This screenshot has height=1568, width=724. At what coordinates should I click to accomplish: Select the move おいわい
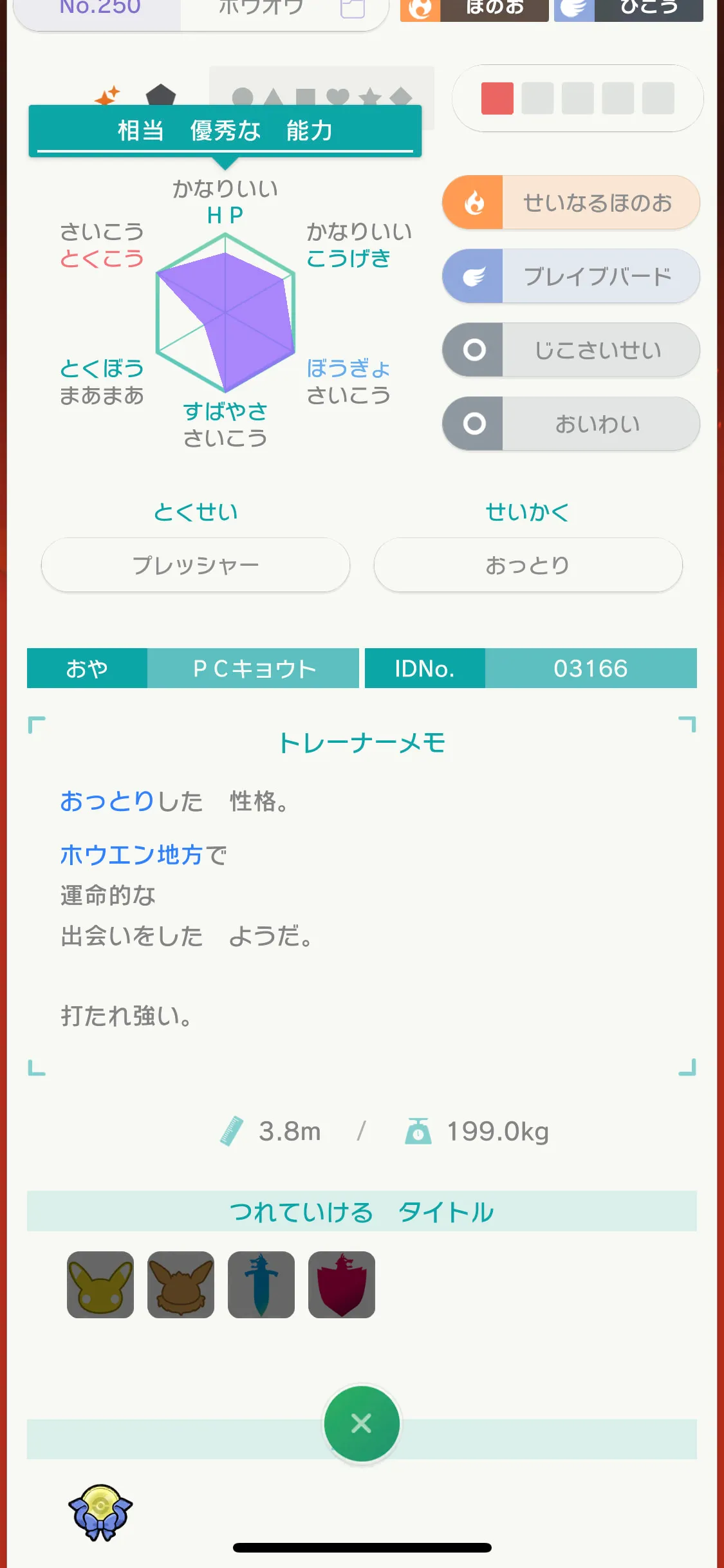coord(571,424)
